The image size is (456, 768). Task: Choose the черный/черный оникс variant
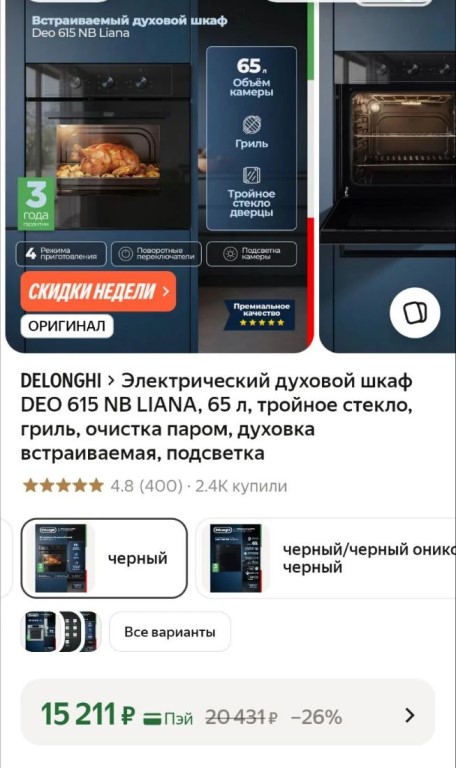click(x=326, y=558)
